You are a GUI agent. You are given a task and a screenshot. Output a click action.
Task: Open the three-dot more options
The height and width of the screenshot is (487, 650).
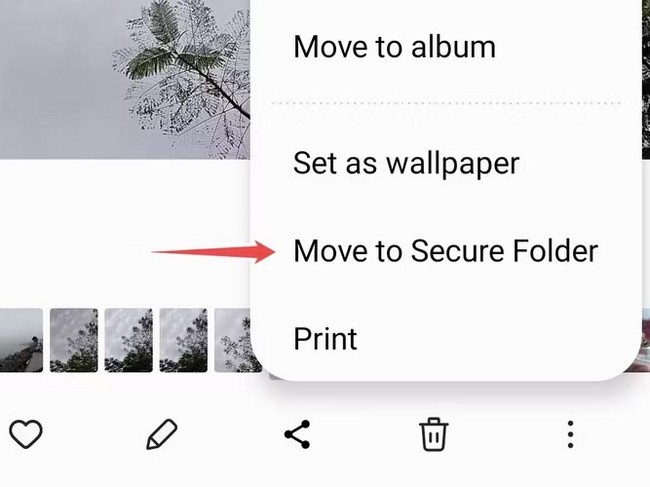coord(569,434)
